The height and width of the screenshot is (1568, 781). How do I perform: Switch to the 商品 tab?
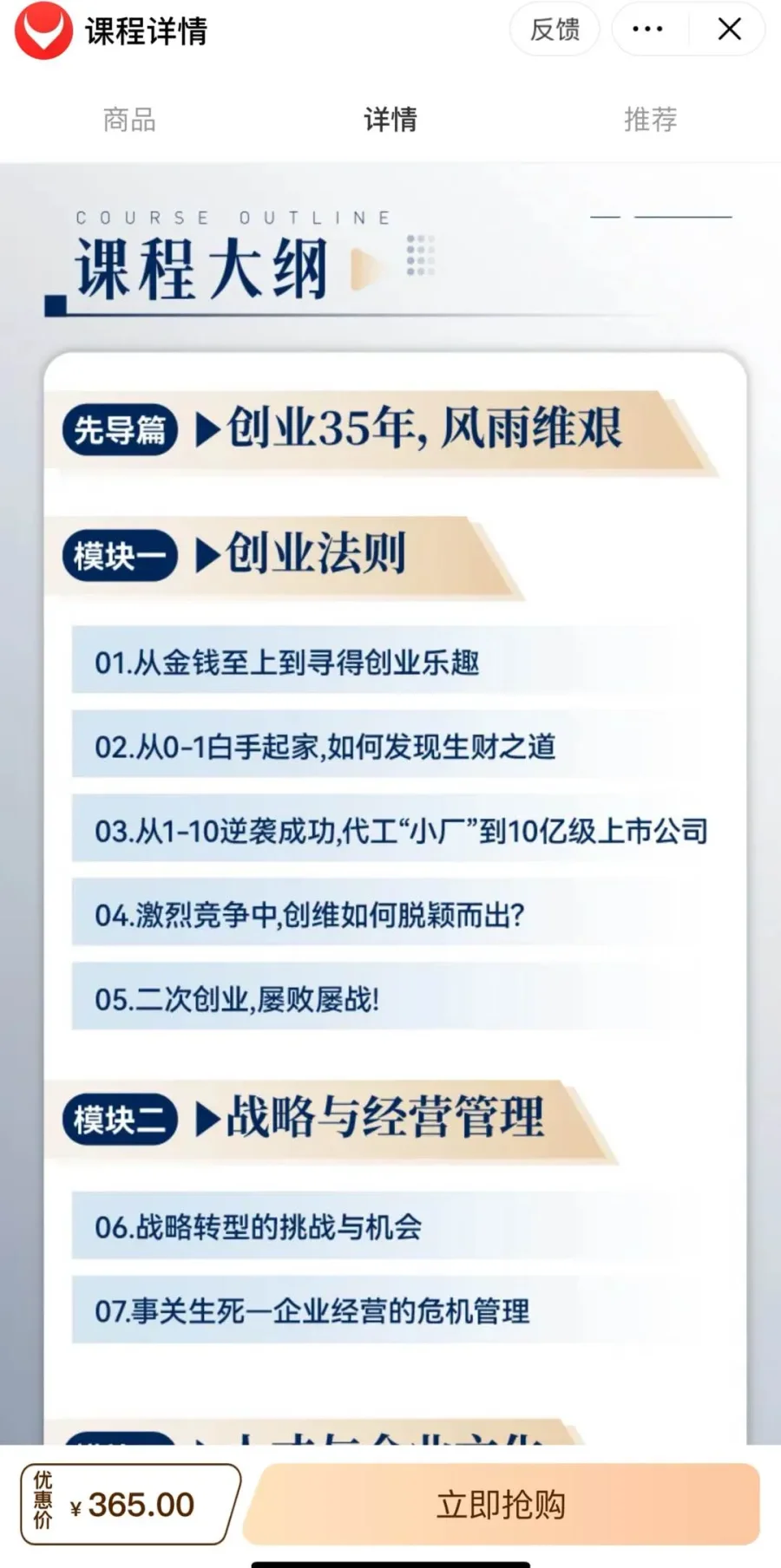(129, 119)
